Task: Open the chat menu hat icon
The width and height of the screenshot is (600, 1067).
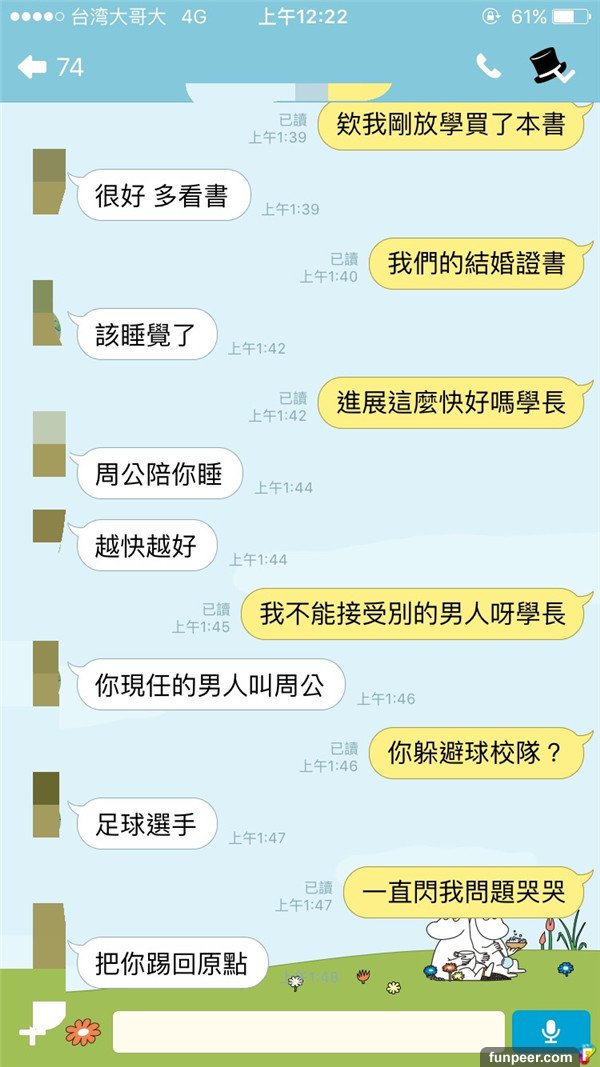Action: pos(550,66)
